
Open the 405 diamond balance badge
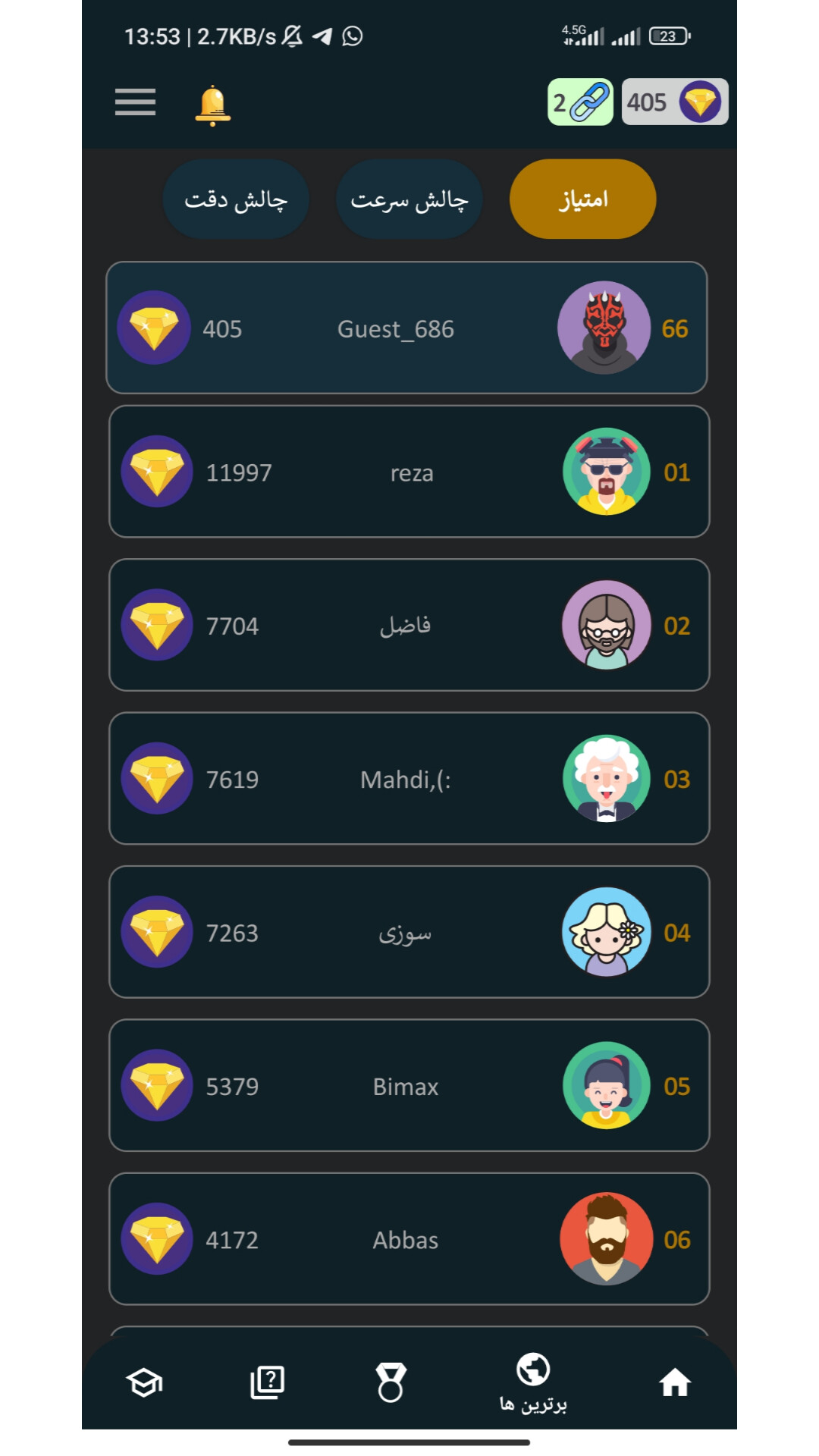[x=674, y=102]
